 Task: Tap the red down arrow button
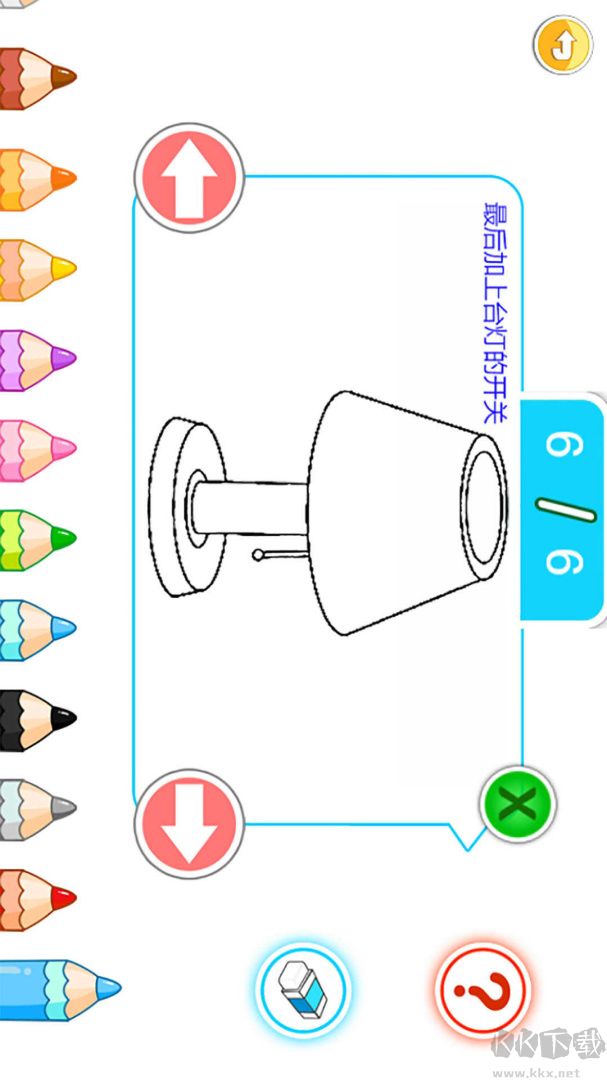pos(189,825)
